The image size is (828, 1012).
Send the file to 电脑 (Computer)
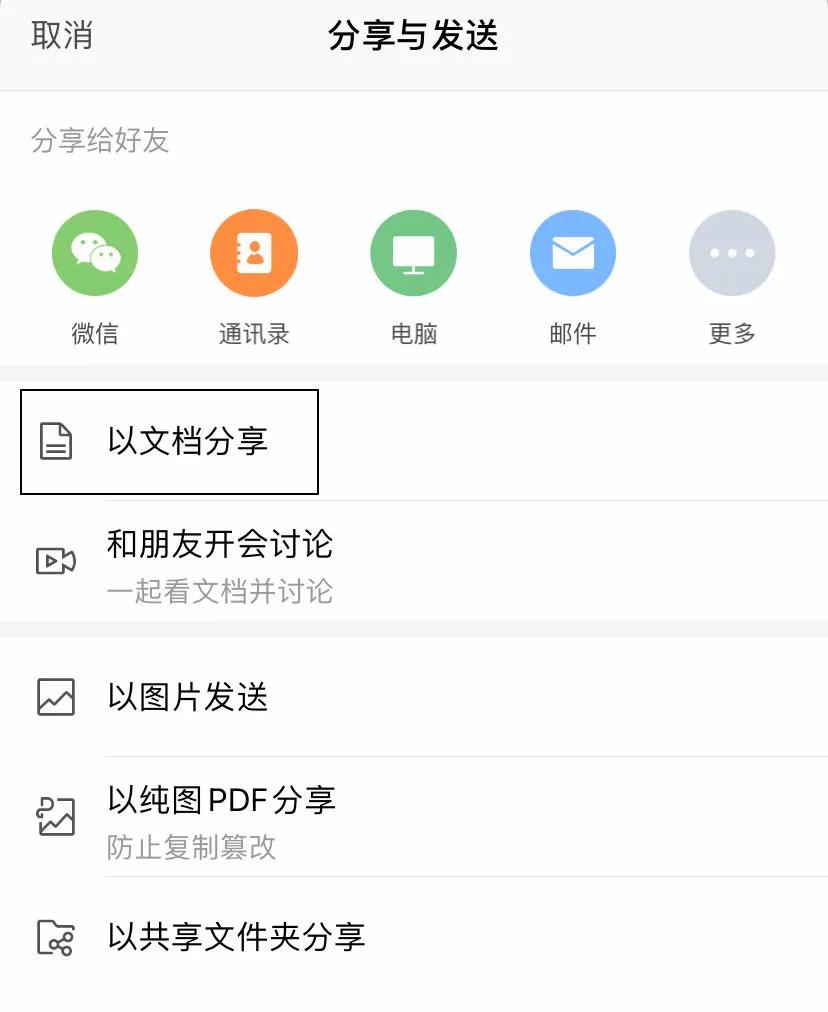click(x=413, y=253)
